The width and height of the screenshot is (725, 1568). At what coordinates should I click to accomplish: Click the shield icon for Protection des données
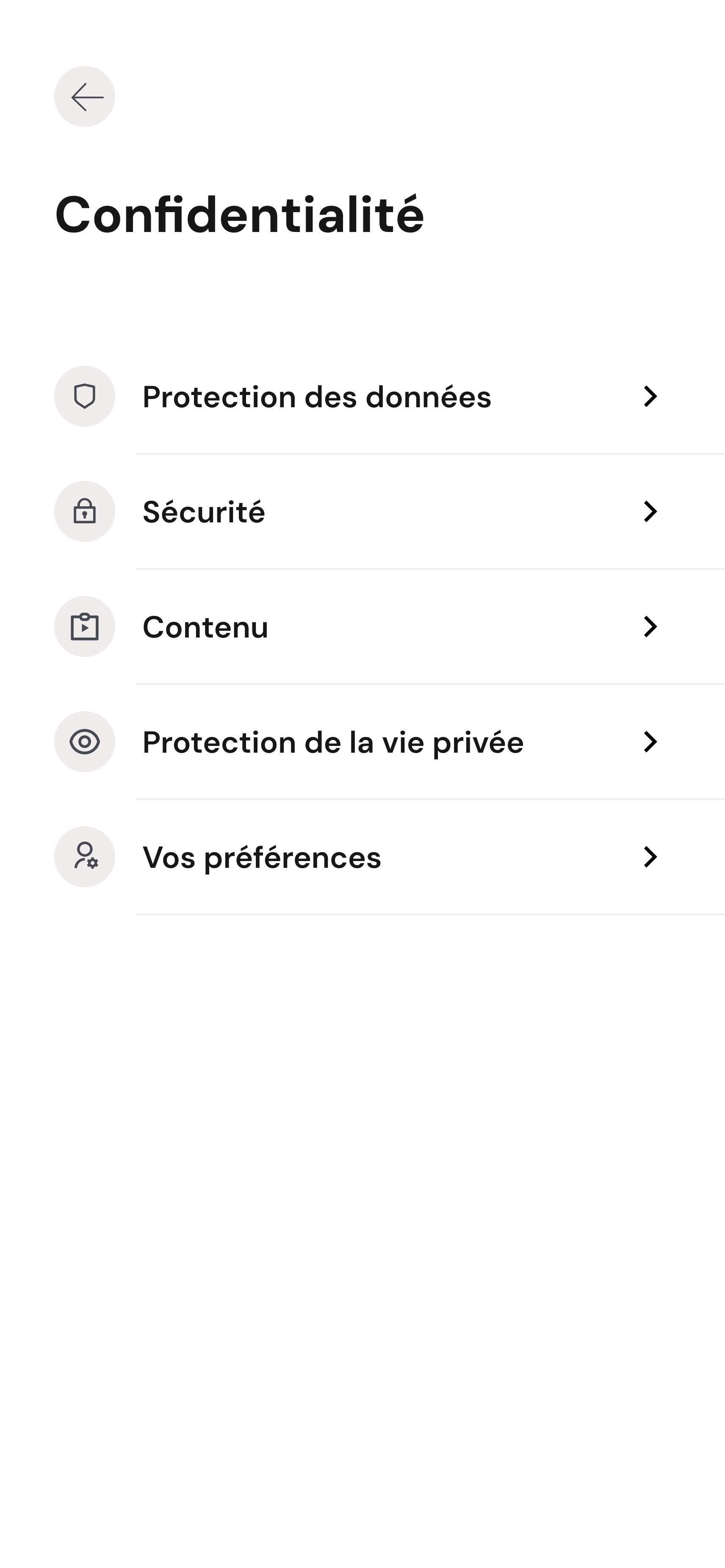tap(85, 396)
